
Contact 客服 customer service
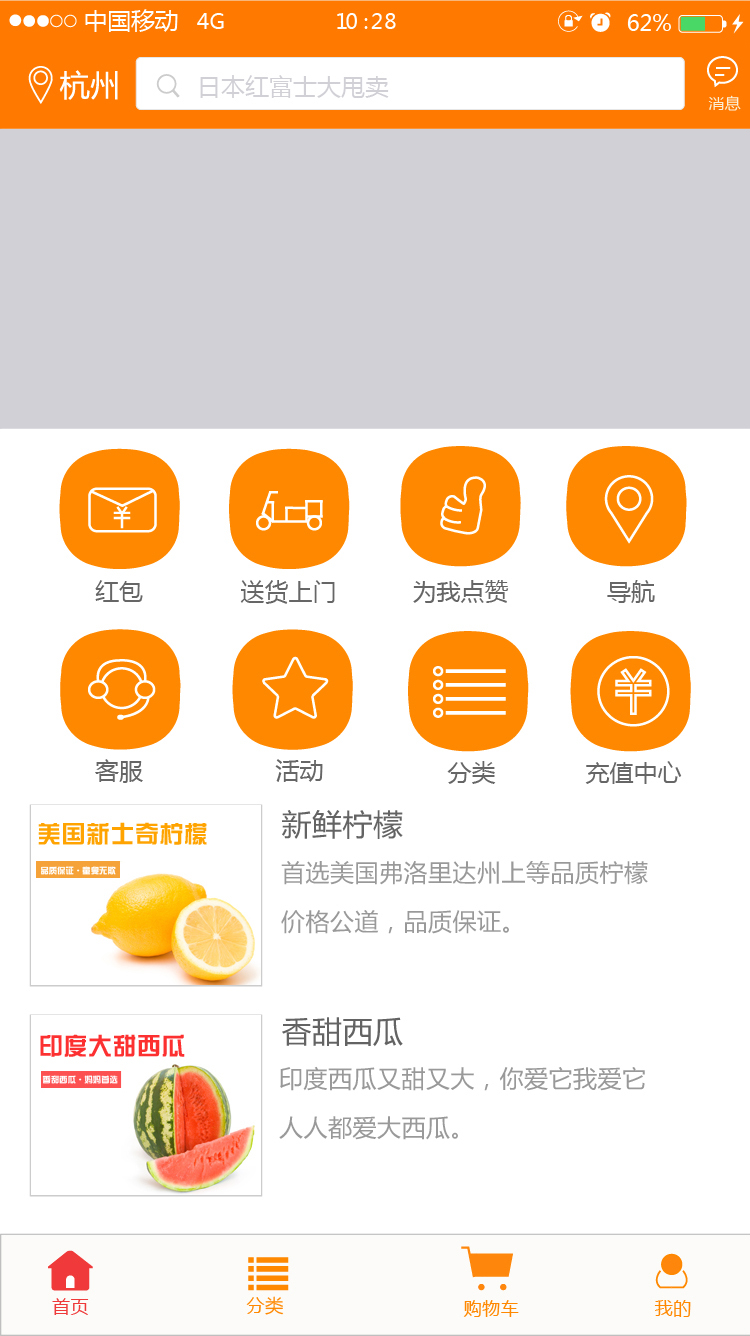click(x=120, y=707)
